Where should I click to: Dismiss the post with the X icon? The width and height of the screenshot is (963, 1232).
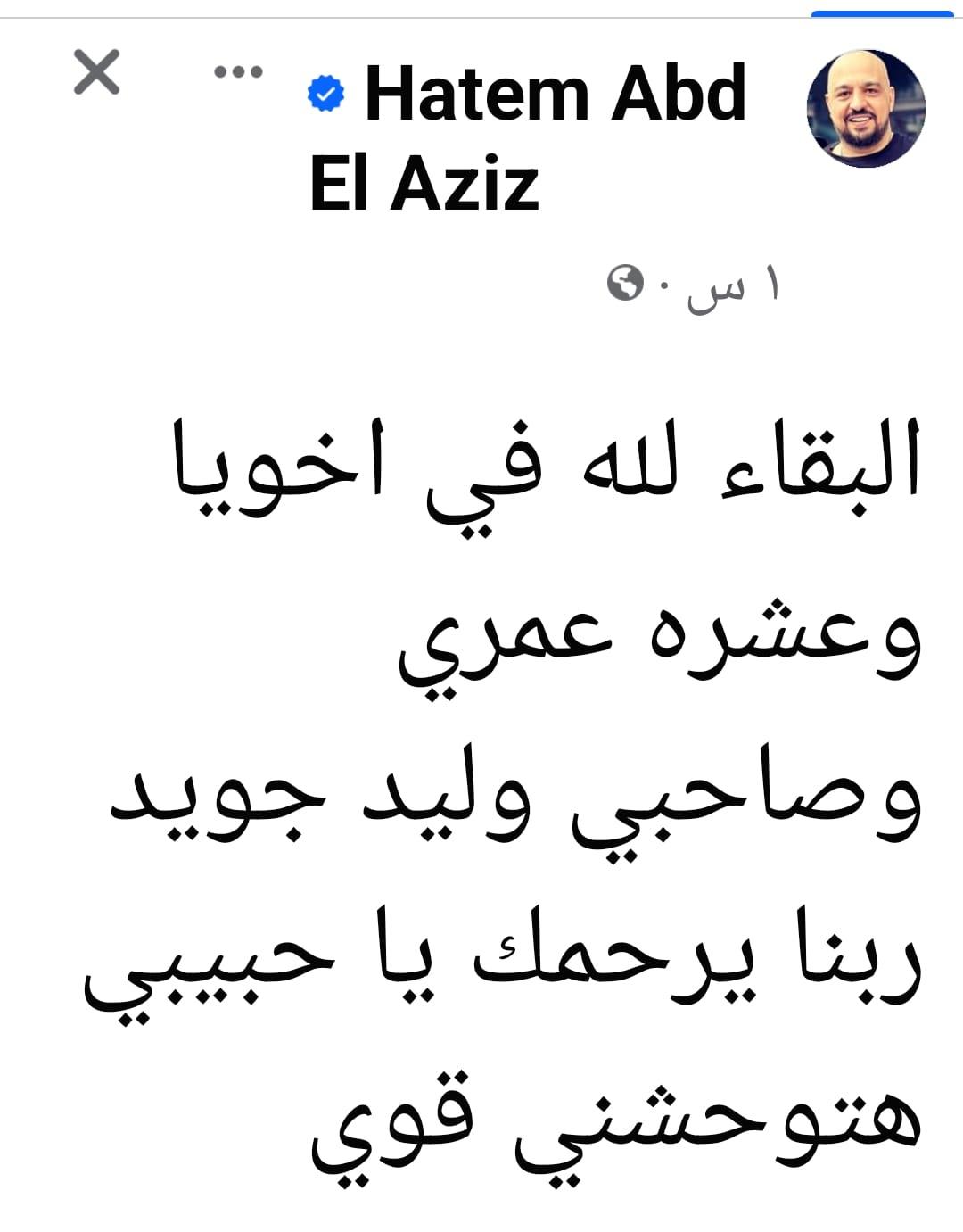click(96, 72)
